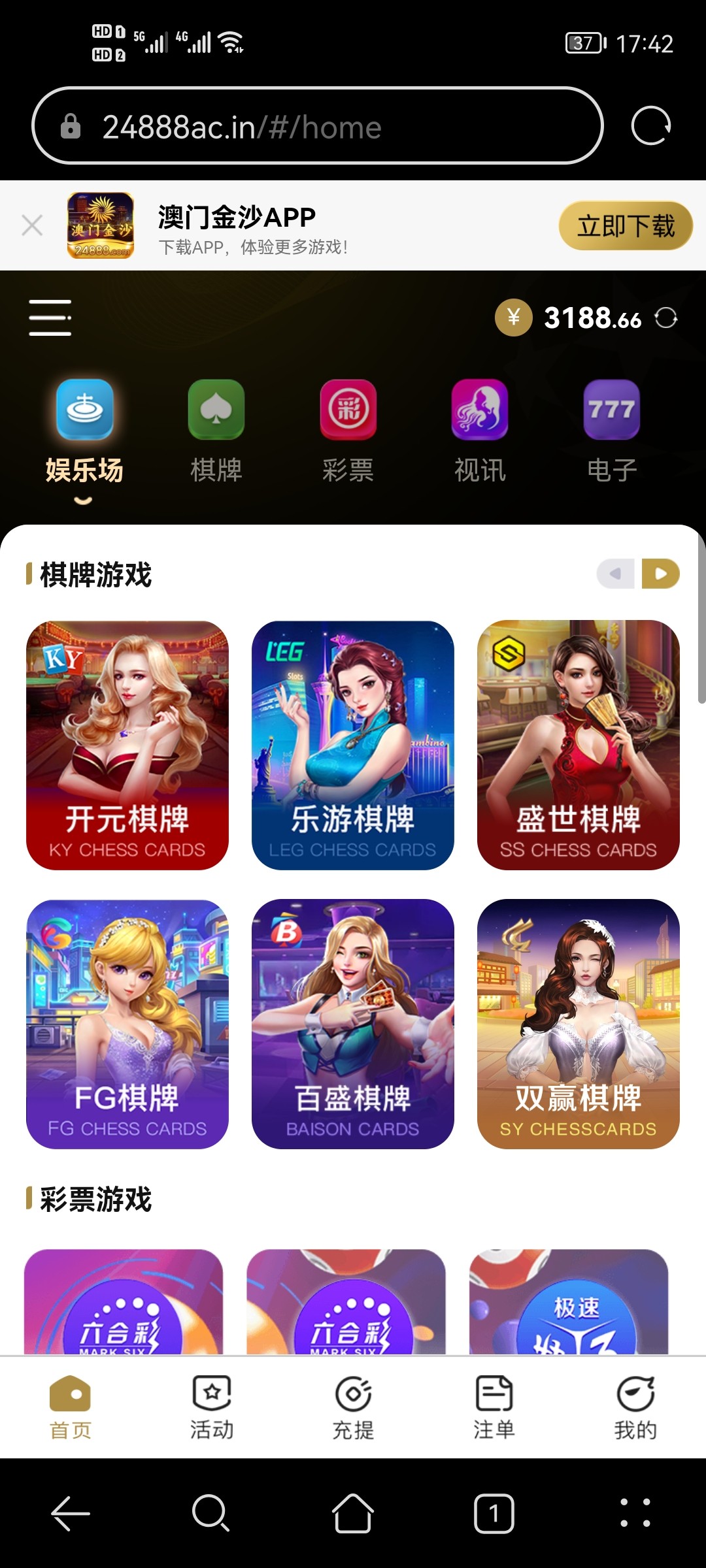Open the 注单 betting records page
The image size is (706, 1568).
pos(494,1405)
